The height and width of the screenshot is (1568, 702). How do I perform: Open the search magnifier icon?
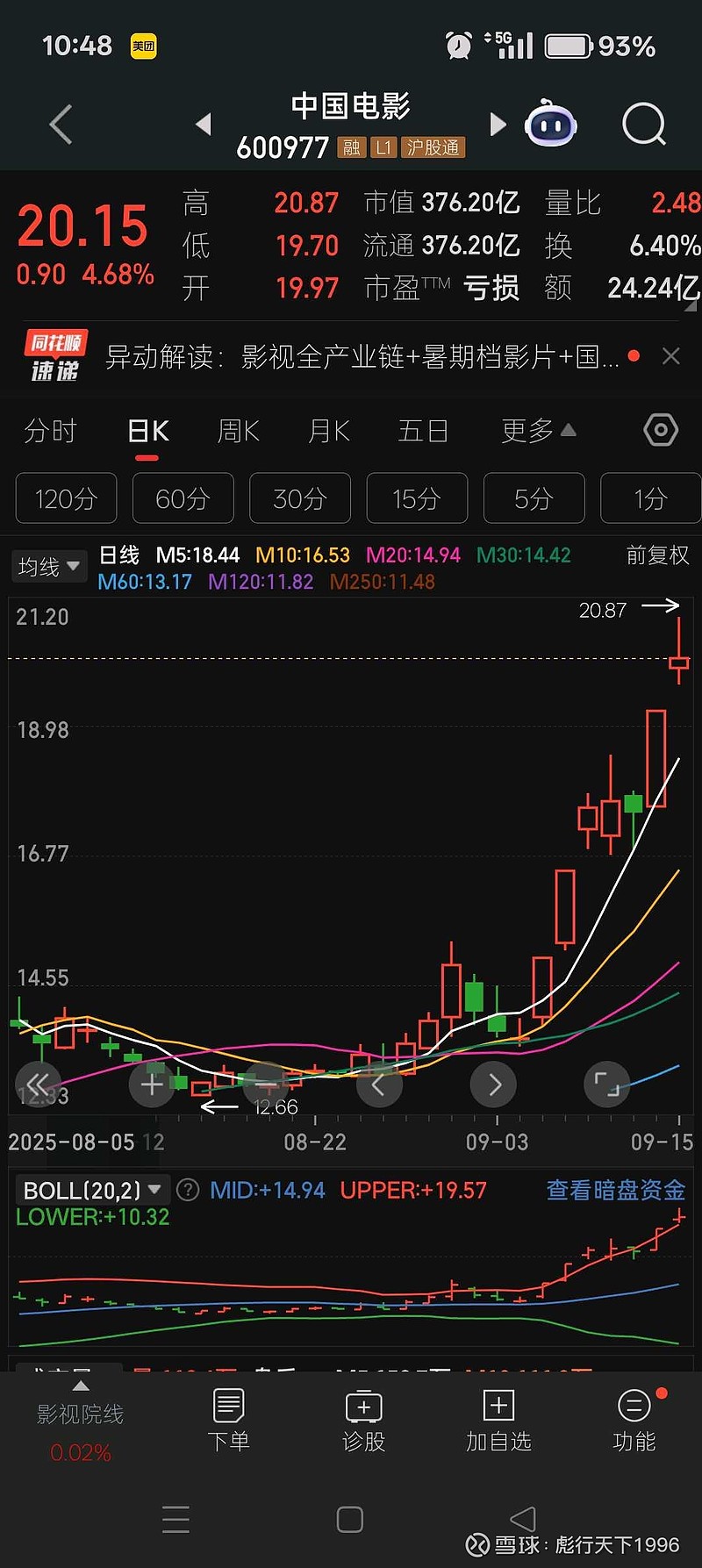click(x=644, y=125)
